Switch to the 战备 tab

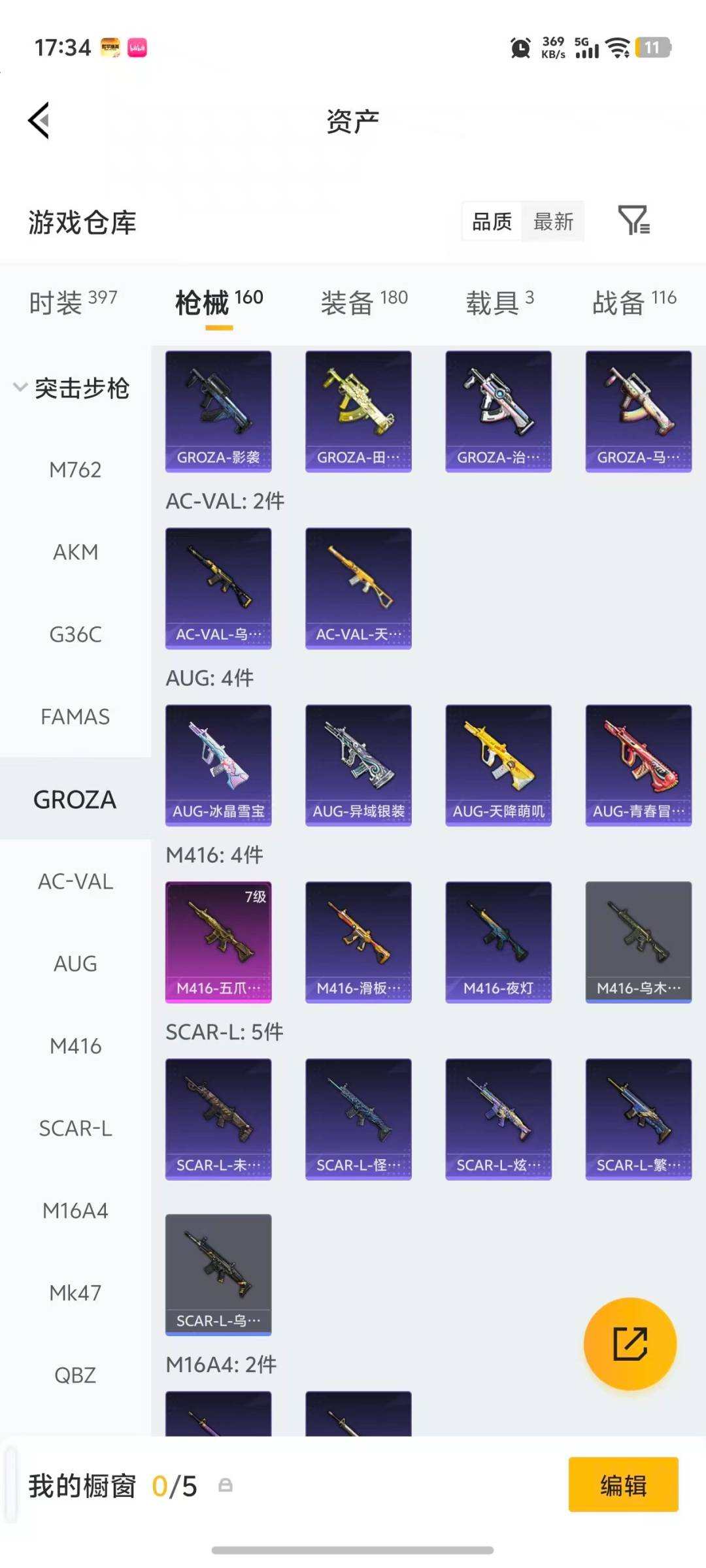633,302
